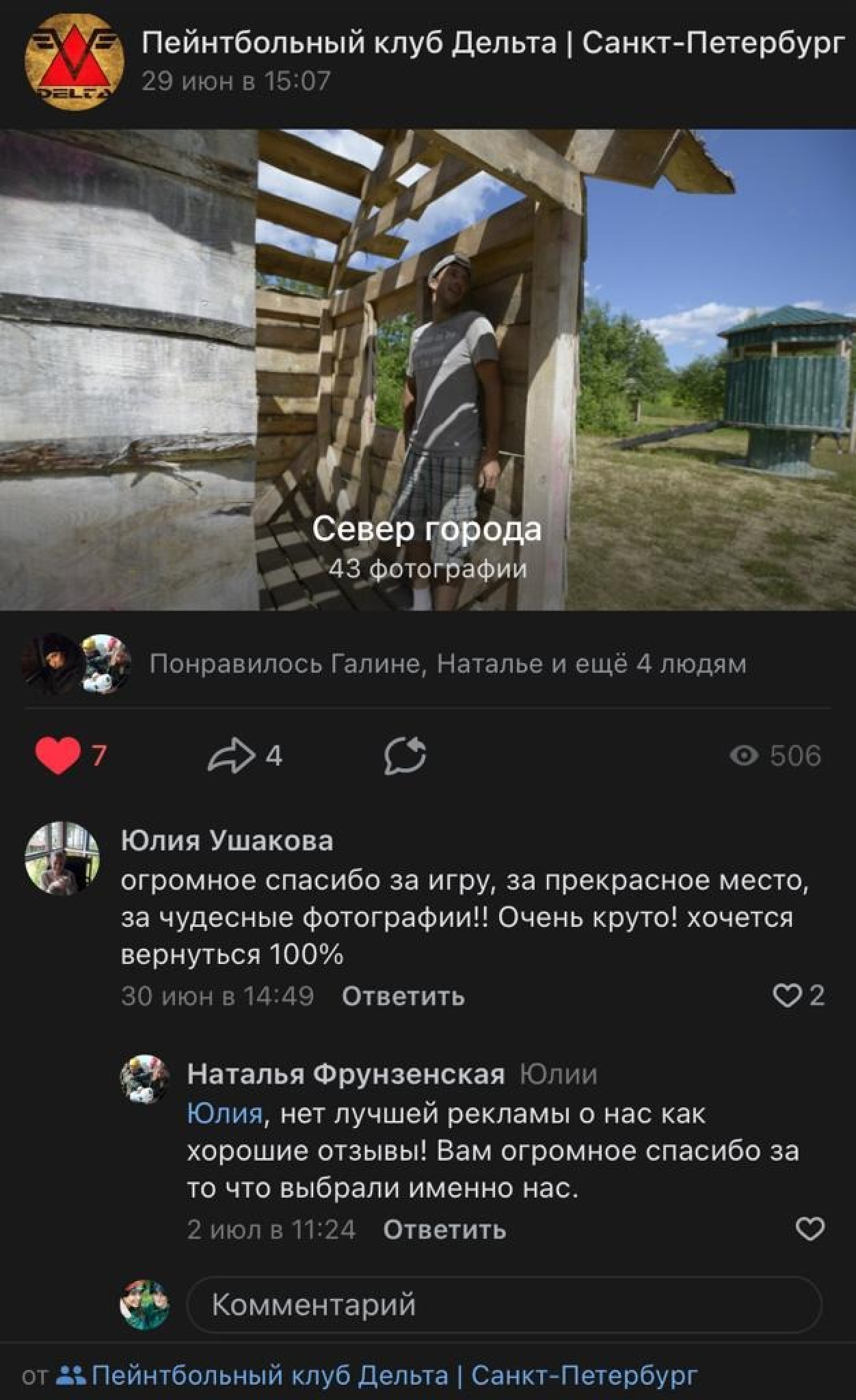856x1400 pixels.
Task: Share the post via the arrow icon
Action: tap(231, 755)
